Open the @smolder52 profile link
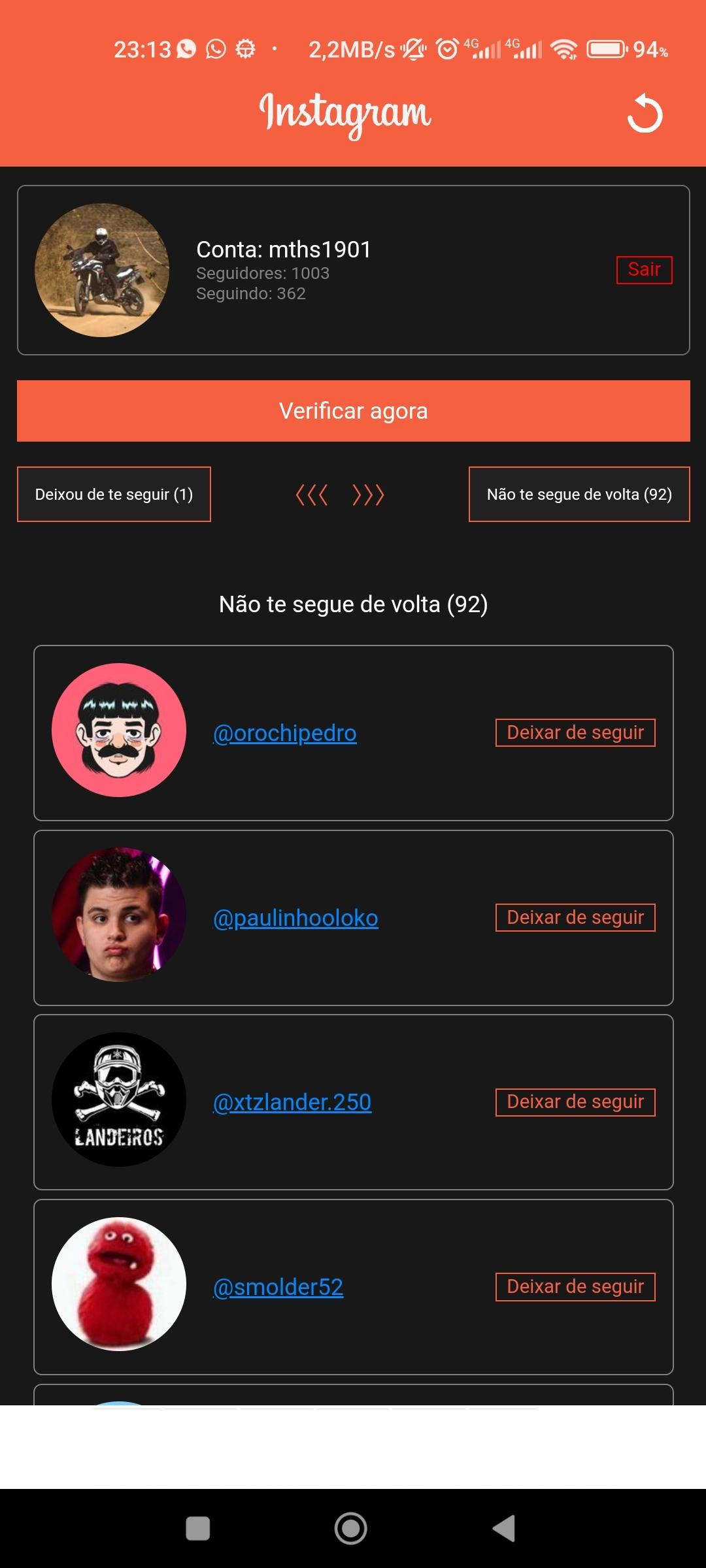706x1568 pixels. coord(278,1287)
